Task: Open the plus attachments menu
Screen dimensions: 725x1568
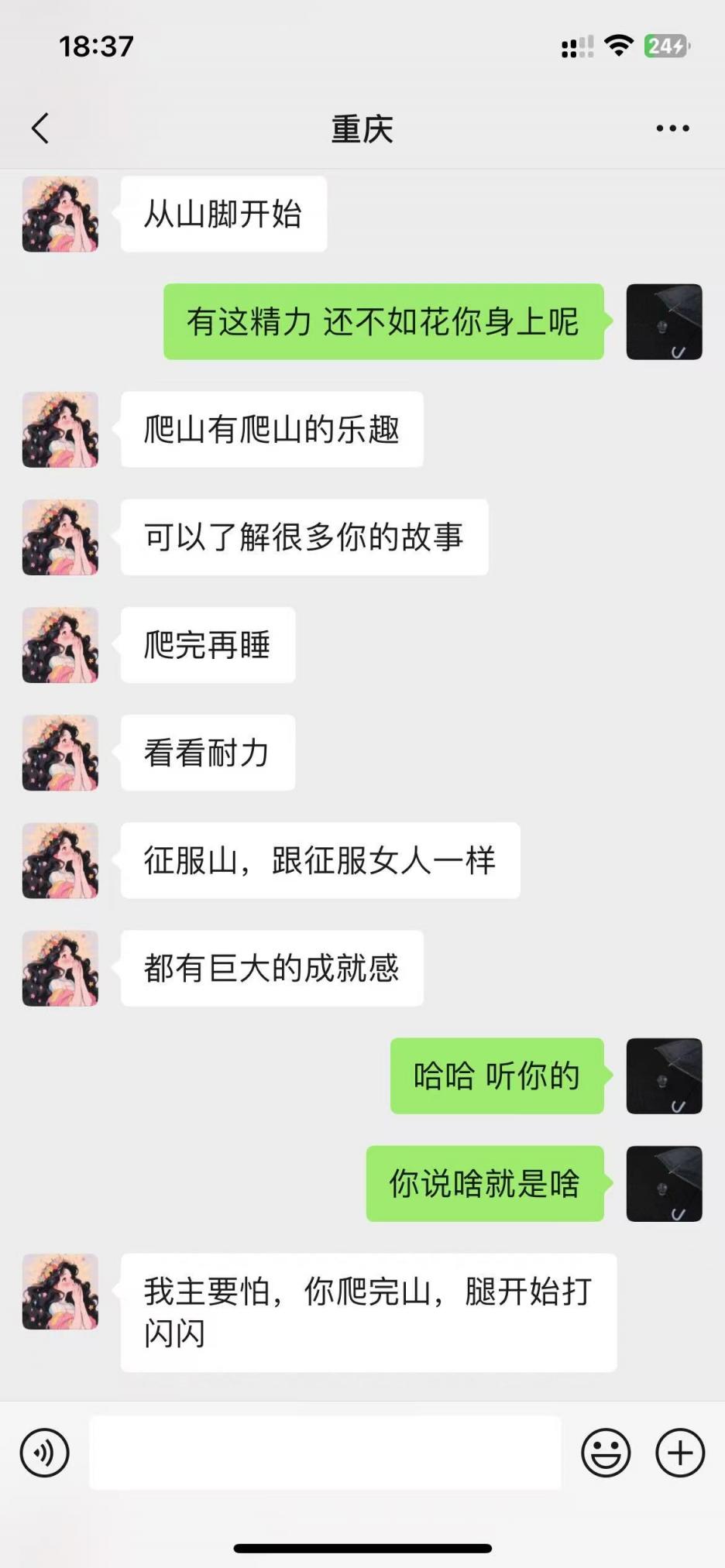Action: click(x=680, y=1453)
